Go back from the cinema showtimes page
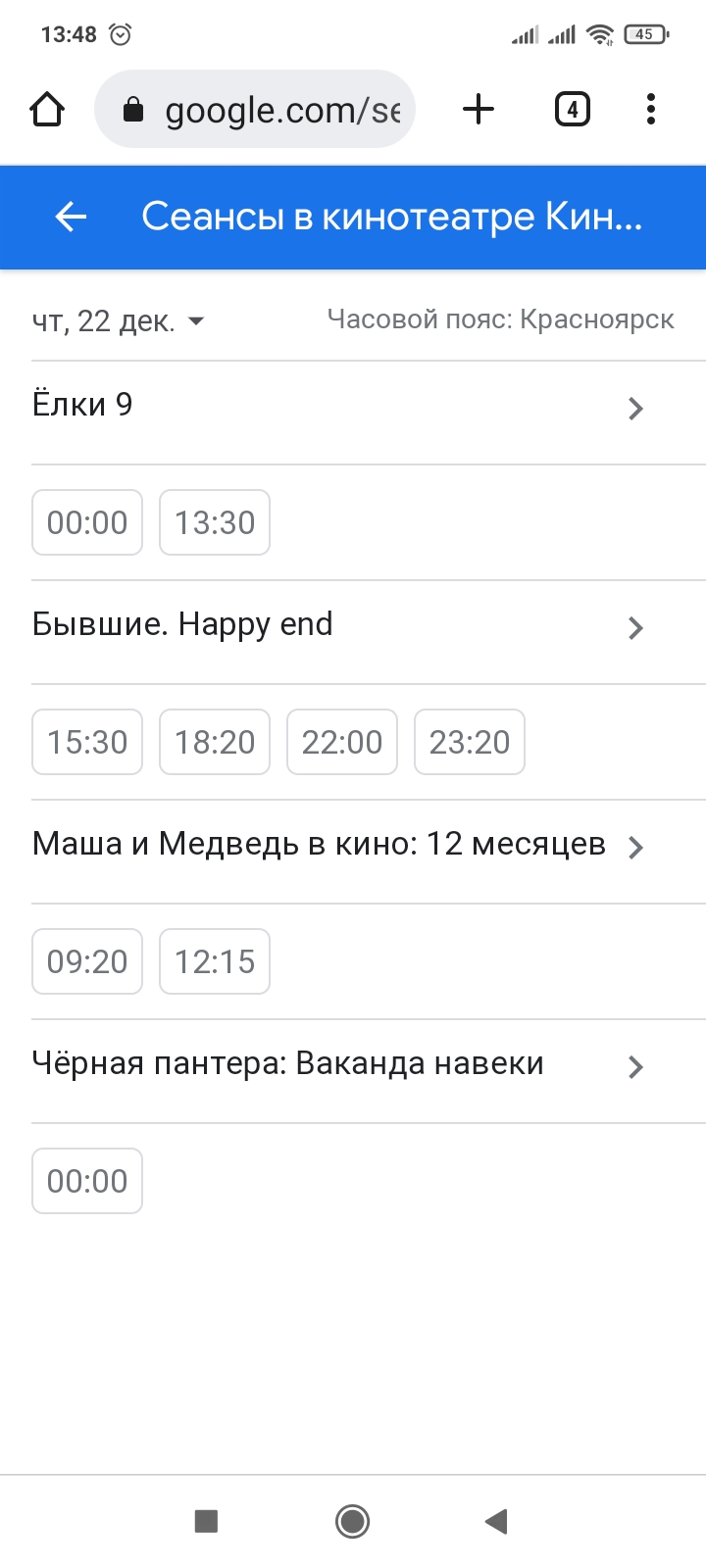 pos(71,217)
